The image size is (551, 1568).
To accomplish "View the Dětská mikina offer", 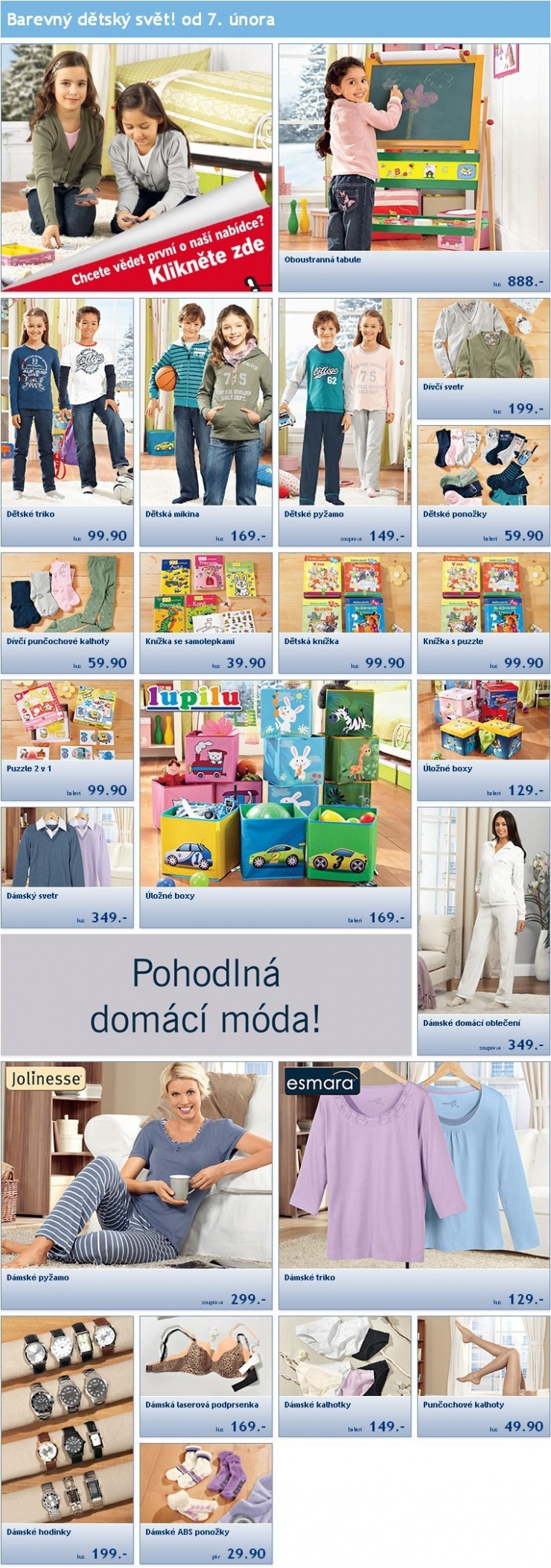I will [x=206, y=422].
